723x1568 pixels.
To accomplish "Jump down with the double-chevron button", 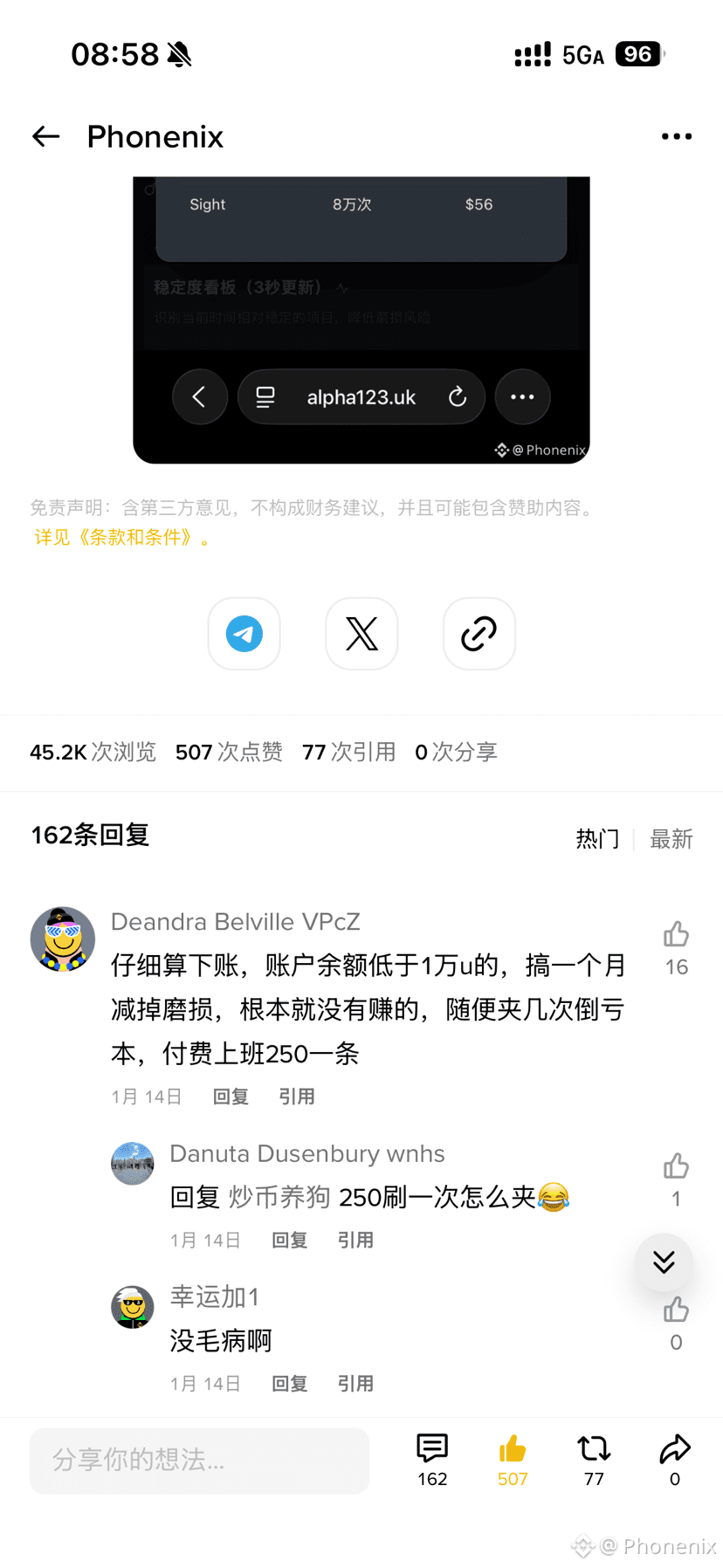I will [664, 1262].
